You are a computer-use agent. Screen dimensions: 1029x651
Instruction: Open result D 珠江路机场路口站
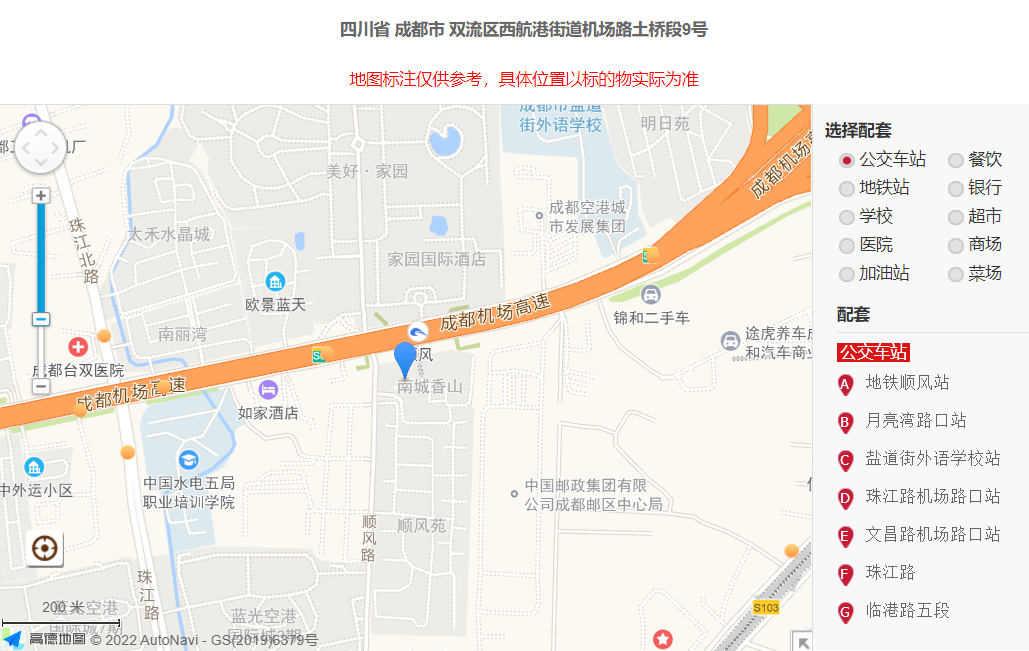[x=932, y=497]
